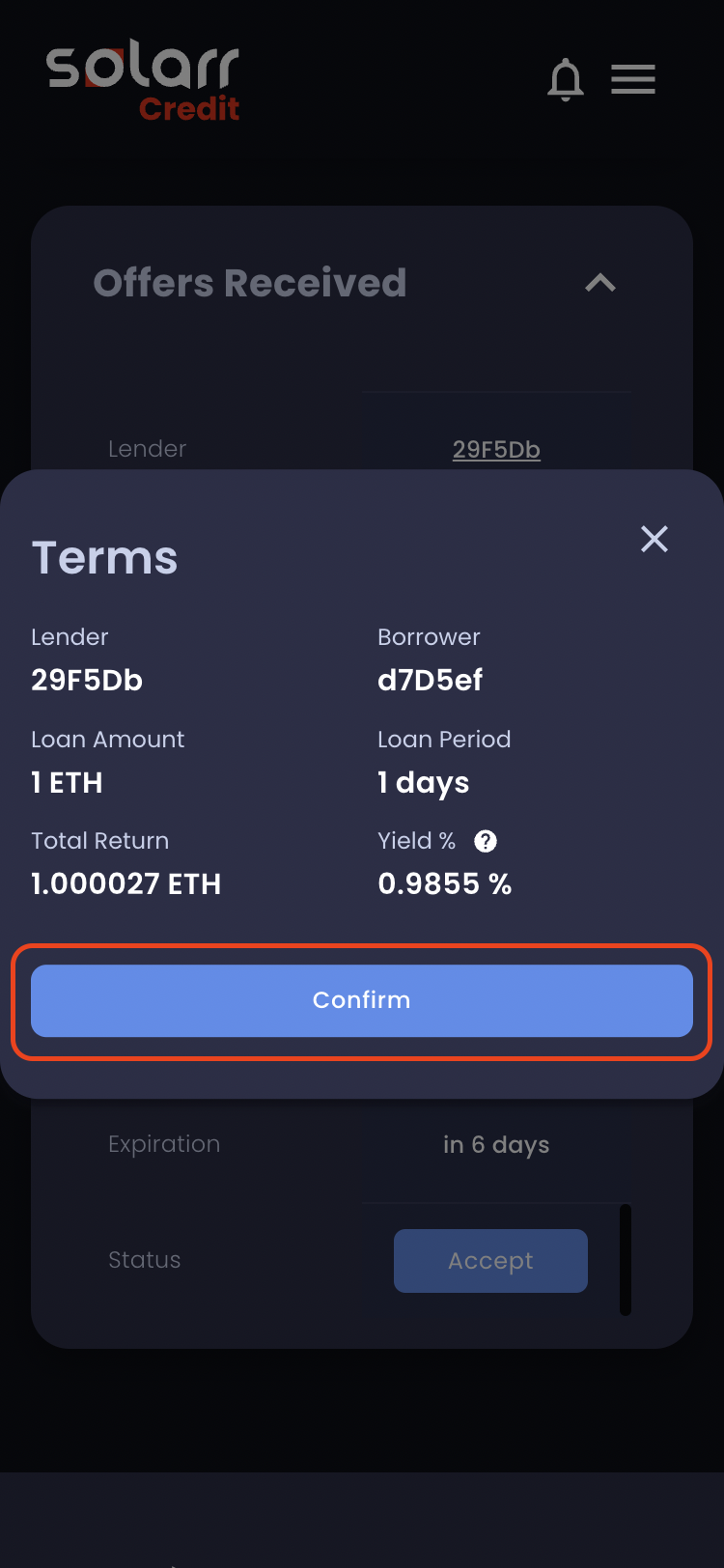Viewport: 724px width, 1568px height.
Task: Collapse the Offers Received section
Action: tap(600, 283)
